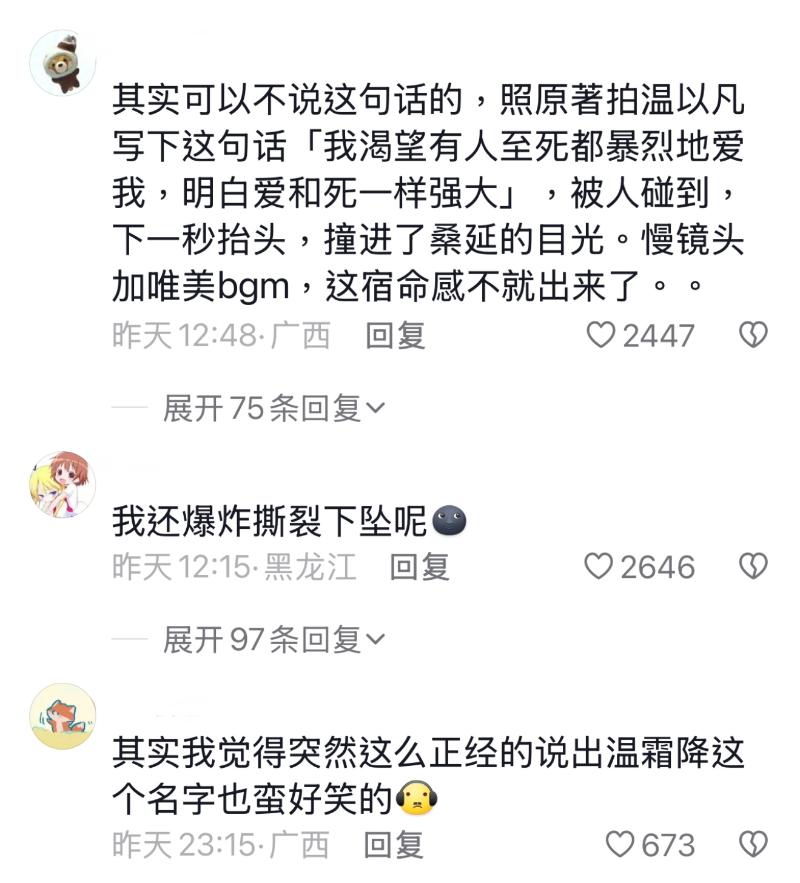Expand the 97 replies thread

(x=273, y=639)
